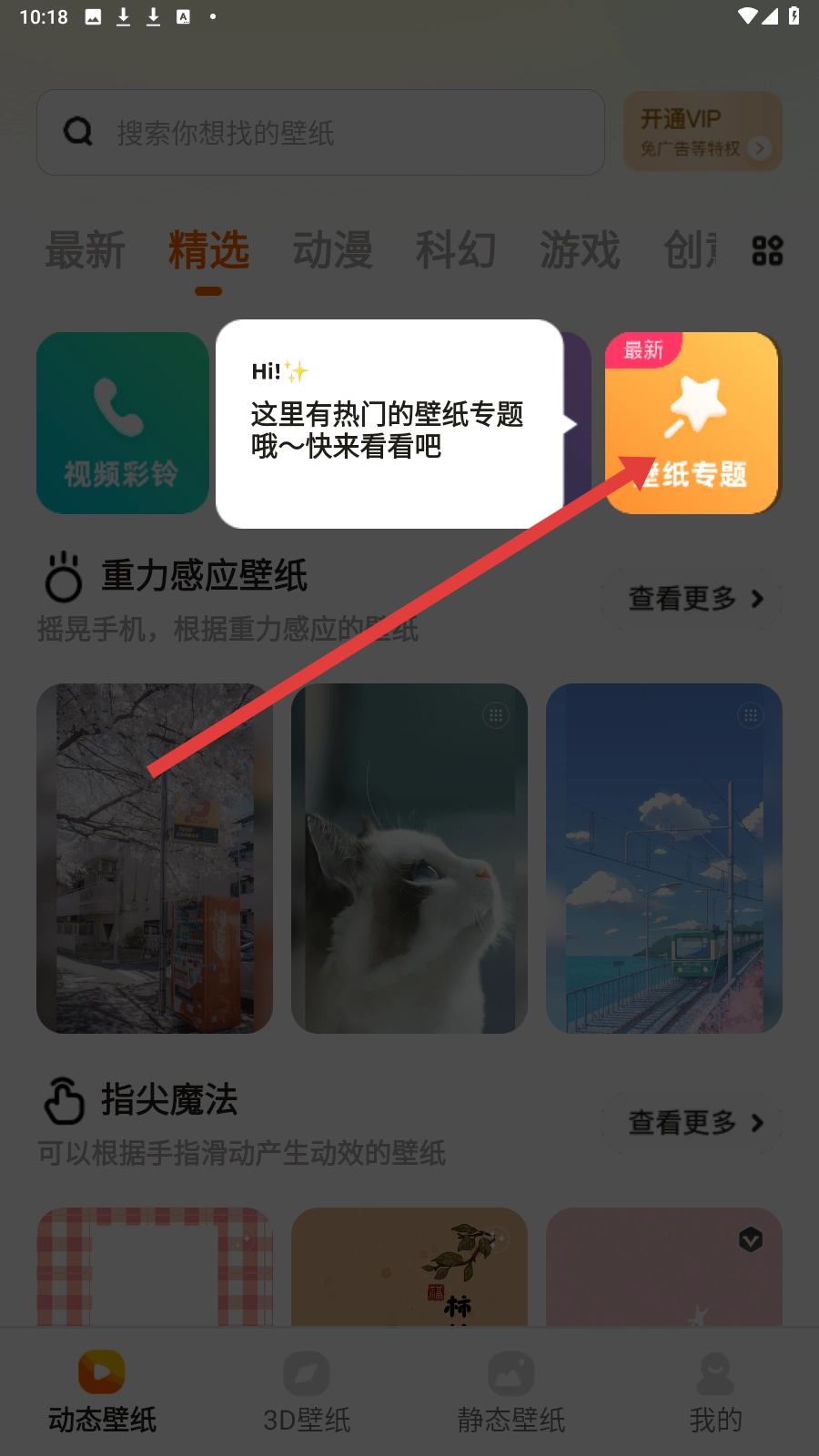Viewport: 819px width, 1456px height.
Task: Open the wallpaper search box
Action: (x=320, y=133)
